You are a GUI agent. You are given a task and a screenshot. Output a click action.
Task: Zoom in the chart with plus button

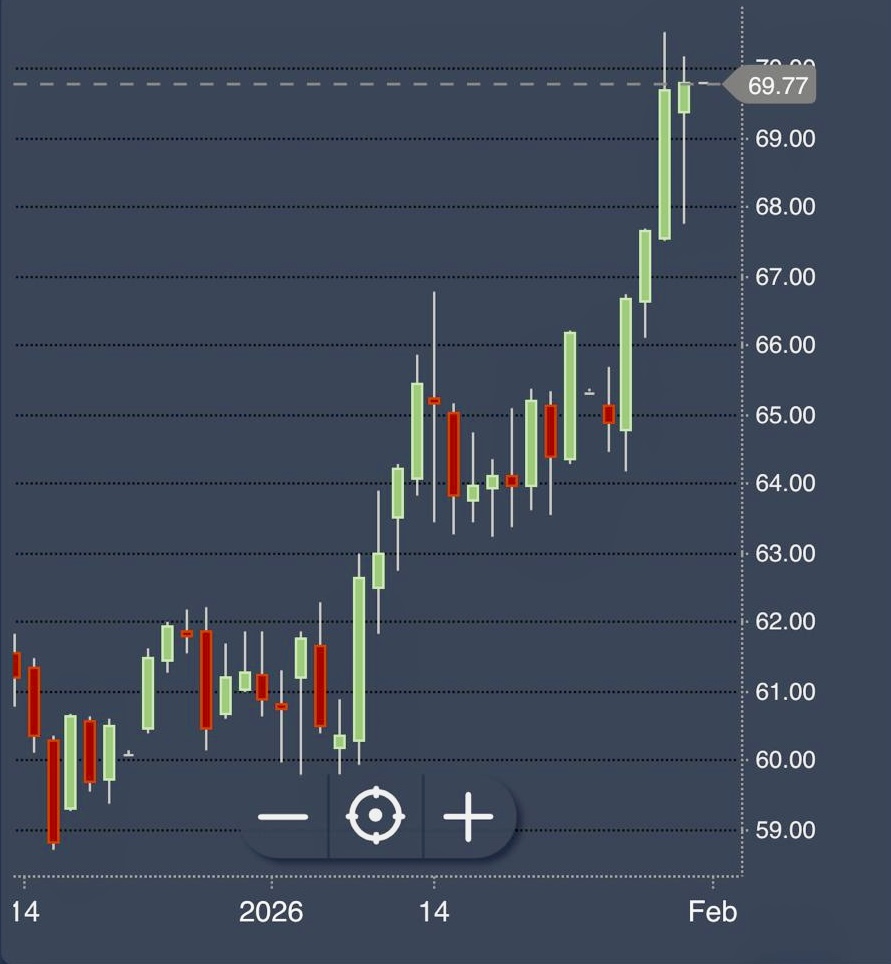tap(468, 817)
